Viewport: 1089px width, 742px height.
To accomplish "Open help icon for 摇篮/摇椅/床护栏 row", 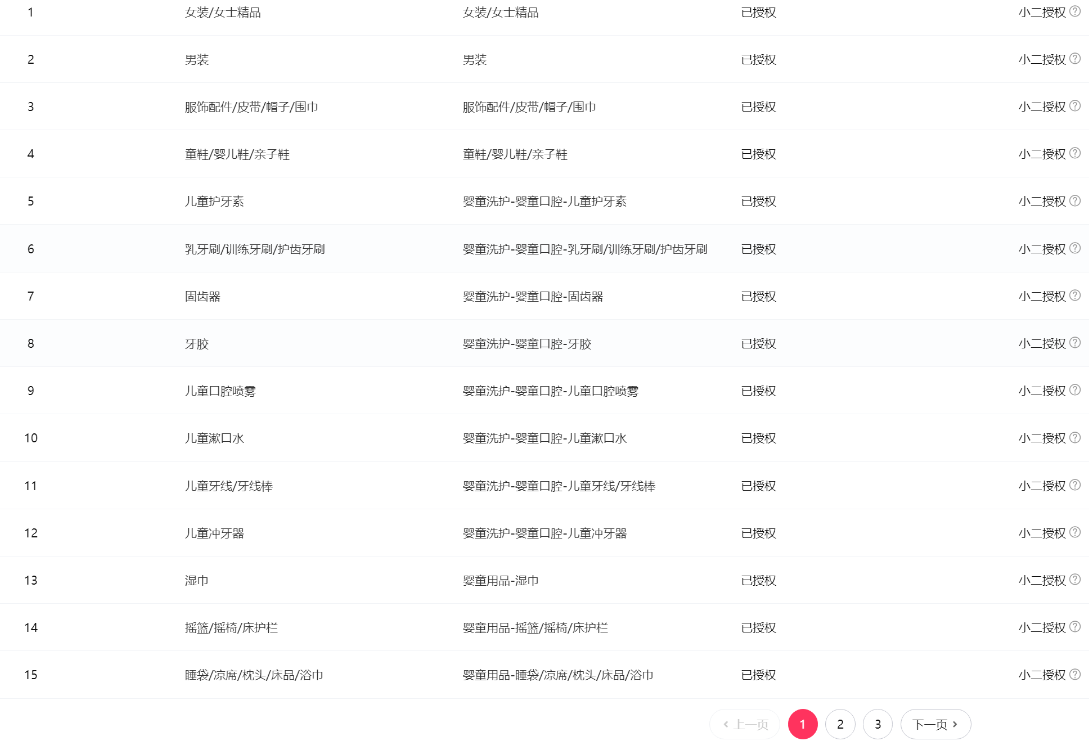I will point(1075,627).
